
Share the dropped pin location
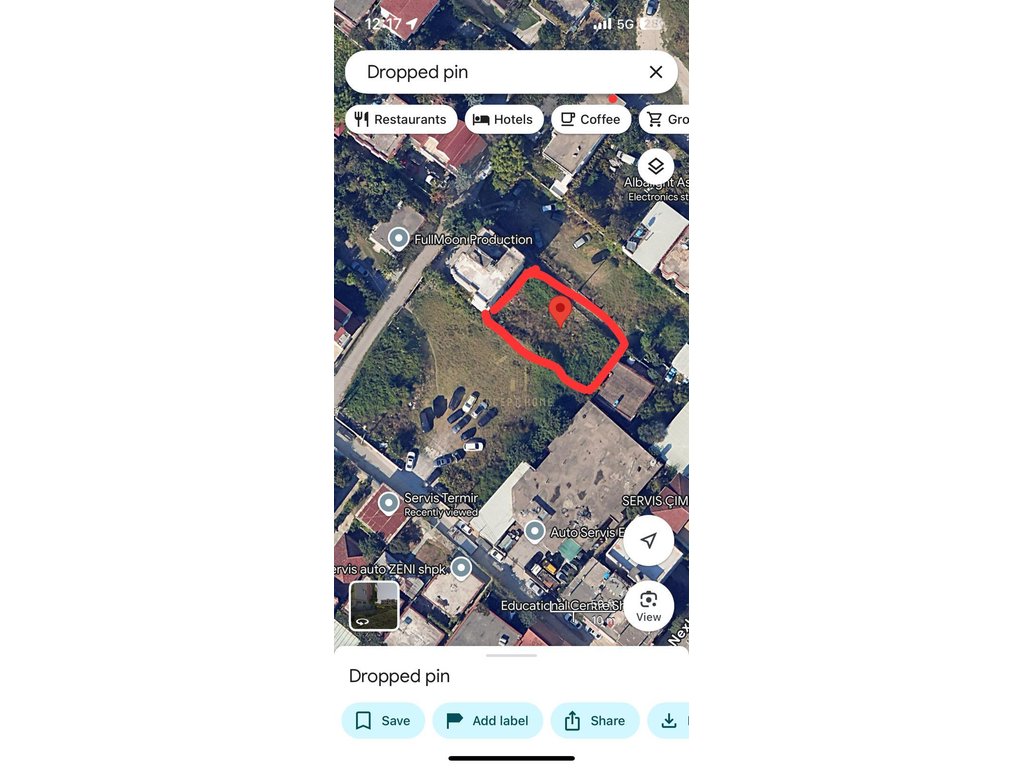[x=595, y=720]
